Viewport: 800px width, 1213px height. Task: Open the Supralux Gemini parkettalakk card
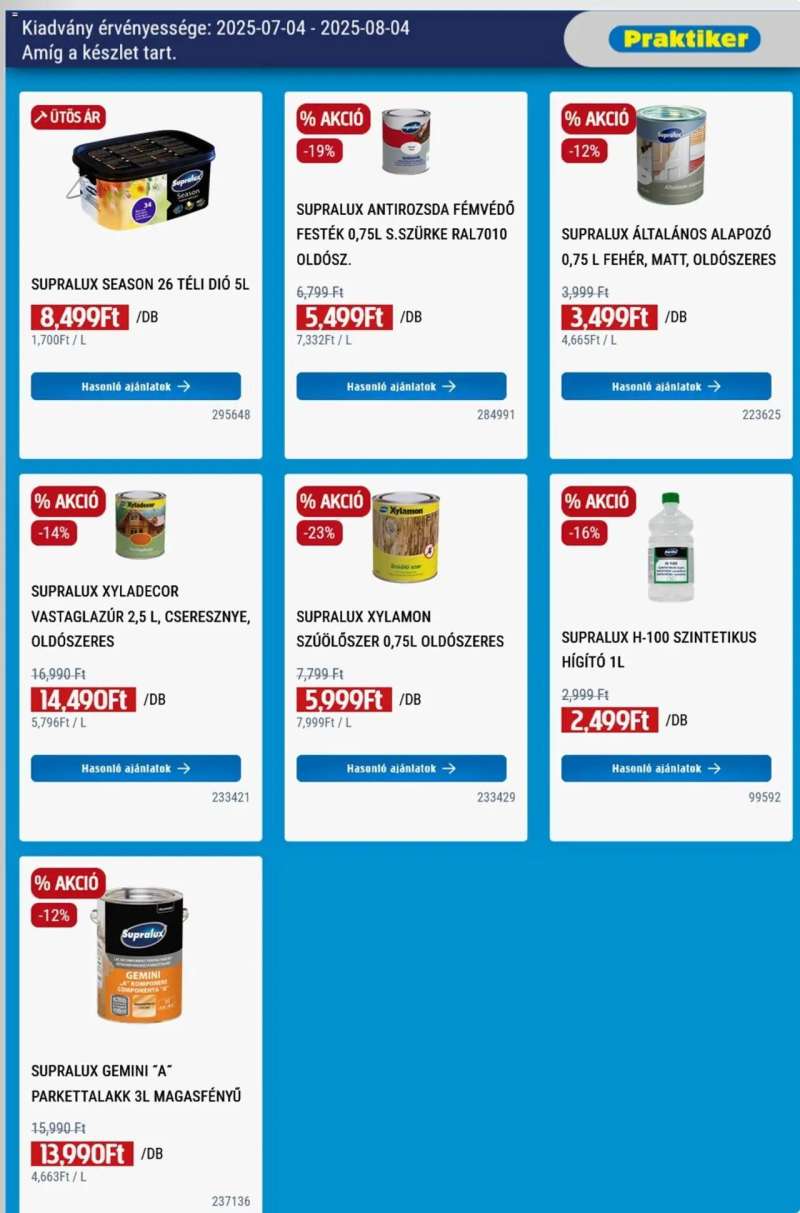pos(140,1083)
